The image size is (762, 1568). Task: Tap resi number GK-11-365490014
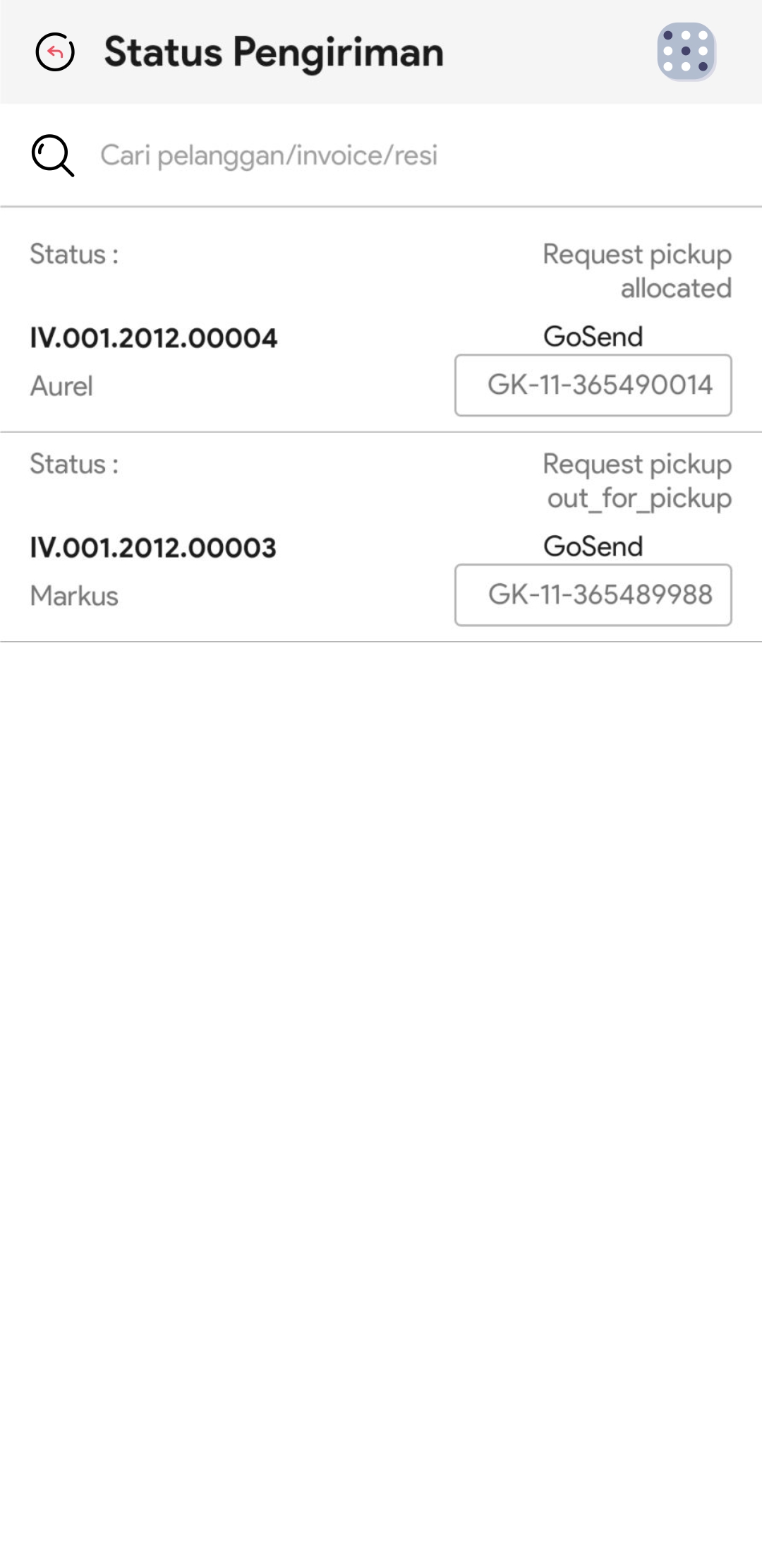coord(593,385)
